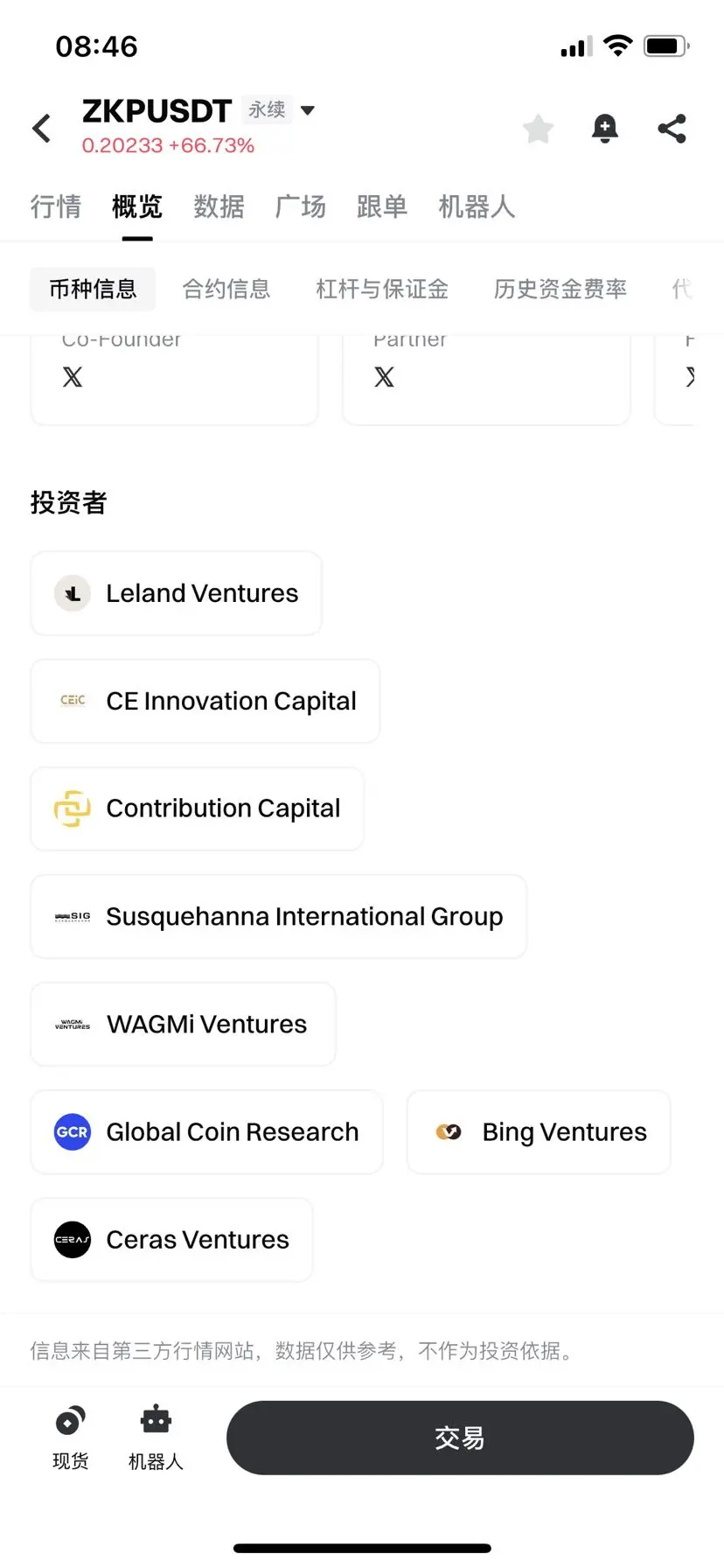Share the ZKPUSDT page
This screenshot has height=1568, width=724.
[x=672, y=129]
